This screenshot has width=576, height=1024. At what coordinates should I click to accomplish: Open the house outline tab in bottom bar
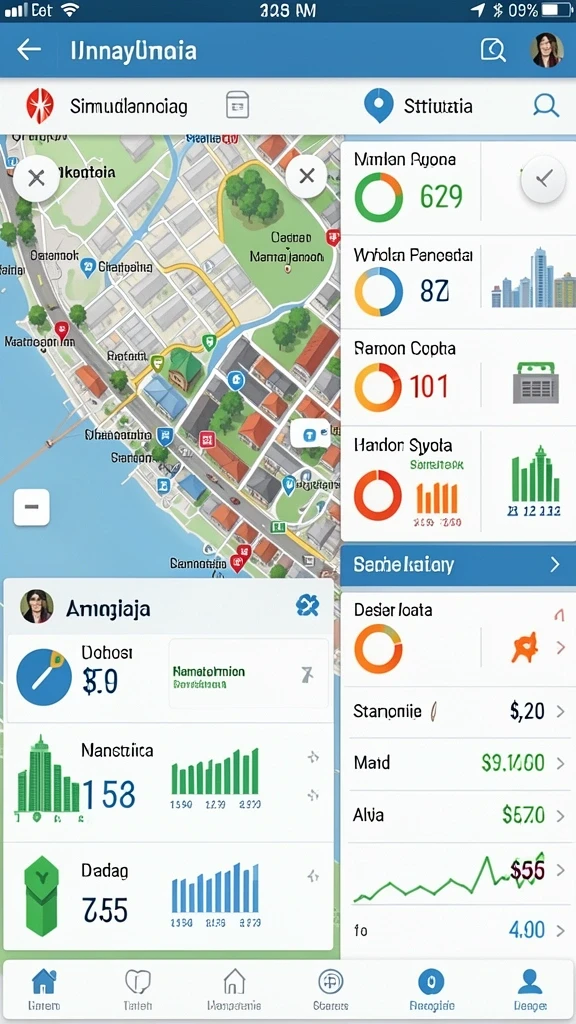tap(234, 989)
